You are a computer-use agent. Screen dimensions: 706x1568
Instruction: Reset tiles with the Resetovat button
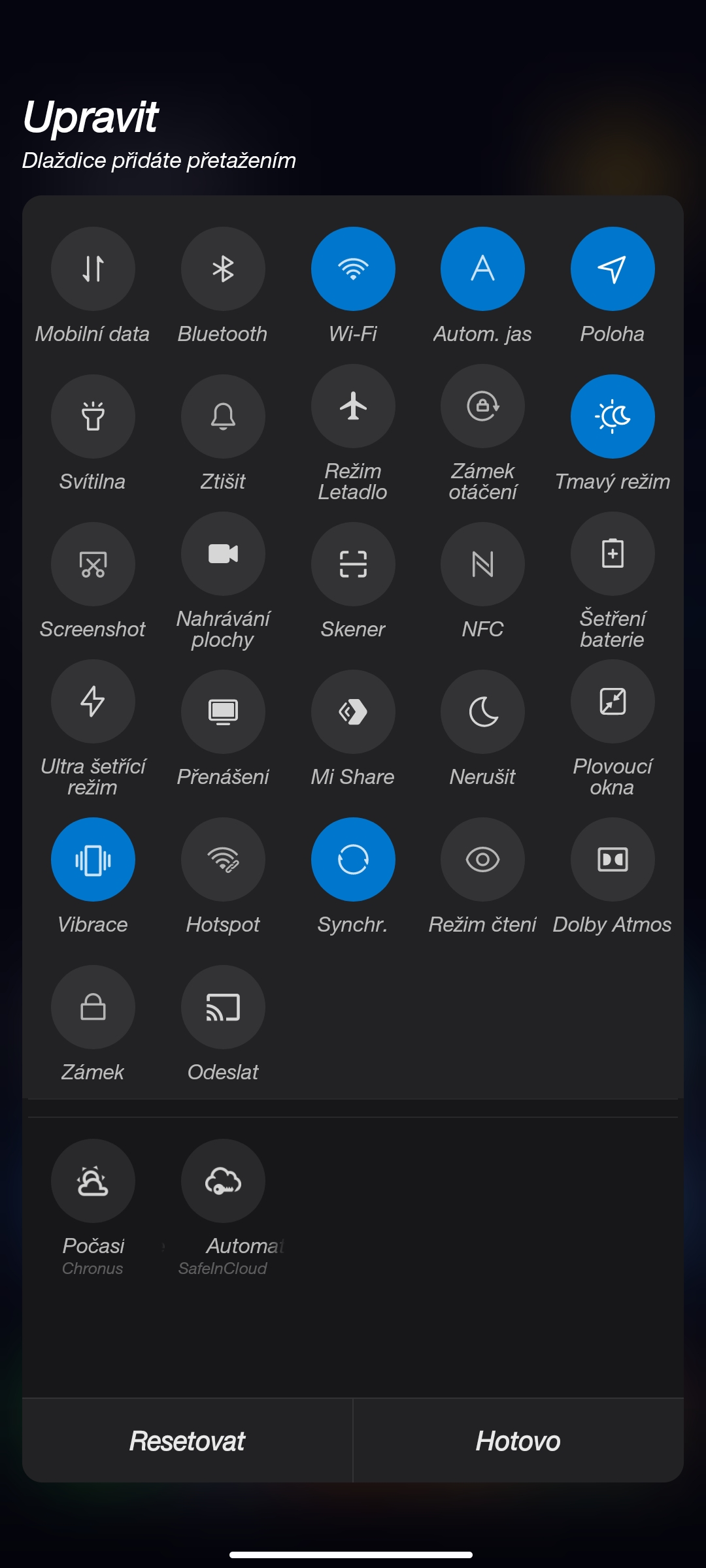tap(188, 1441)
